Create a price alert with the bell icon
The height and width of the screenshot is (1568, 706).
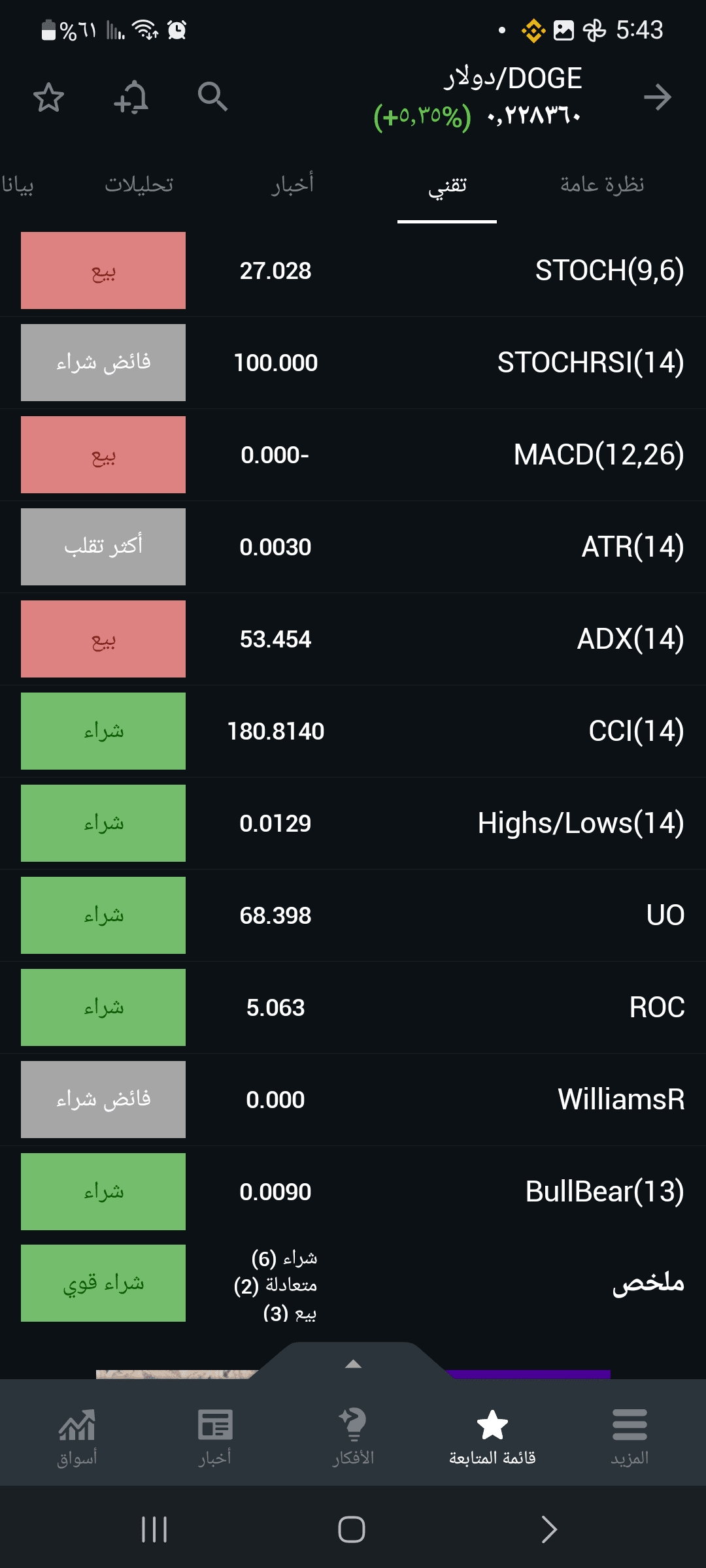131,97
